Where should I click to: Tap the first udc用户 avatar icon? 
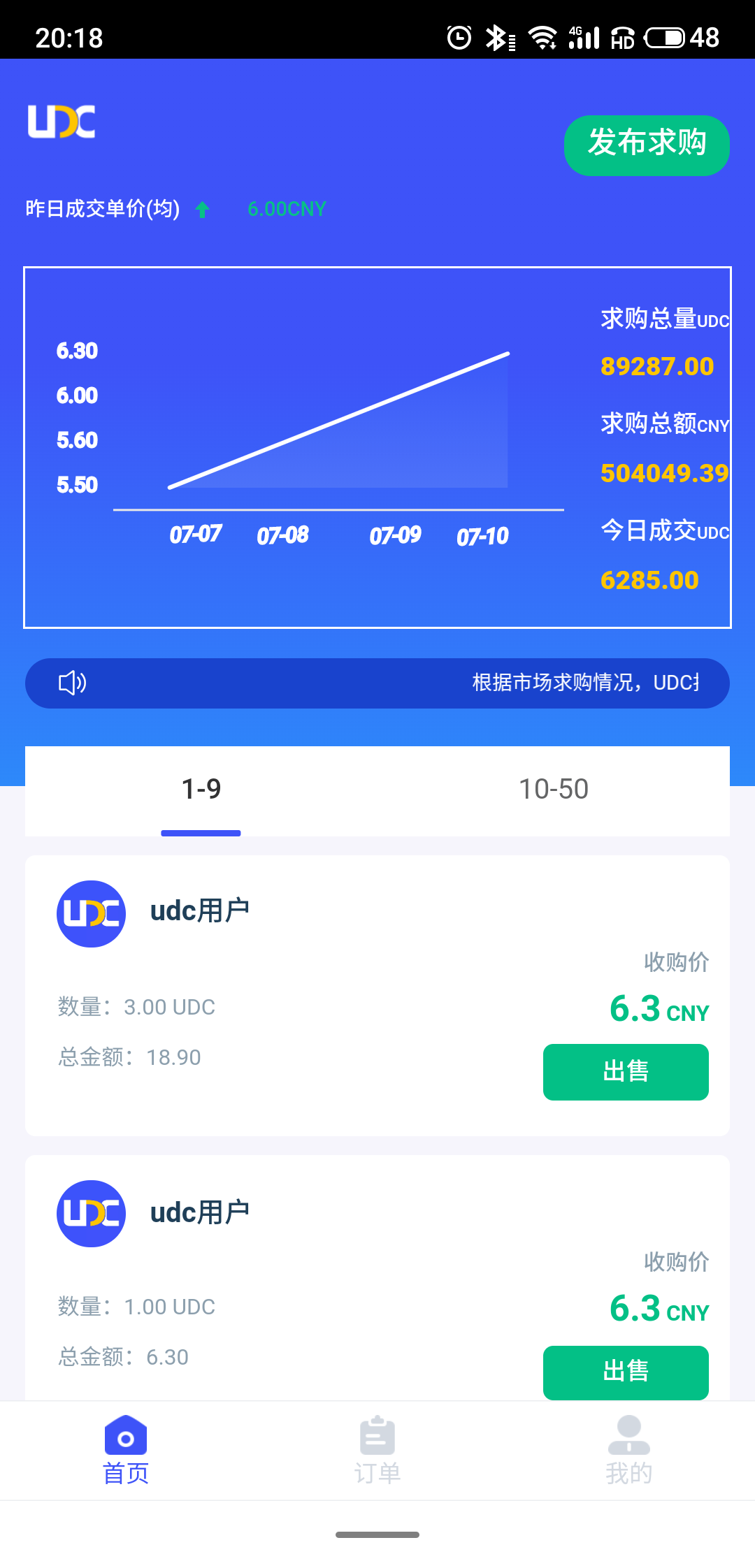tap(91, 914)
